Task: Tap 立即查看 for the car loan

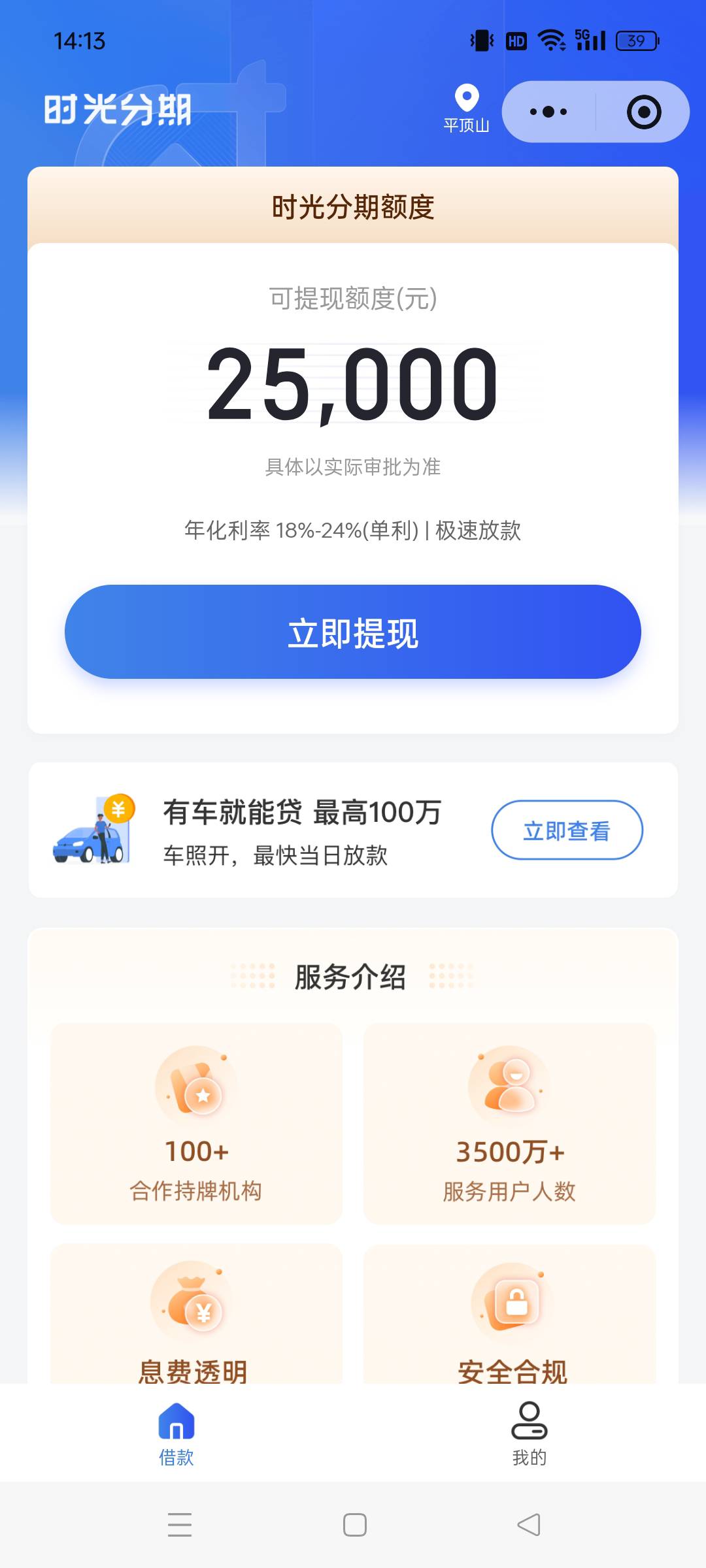Action: [x=567, y=830]
